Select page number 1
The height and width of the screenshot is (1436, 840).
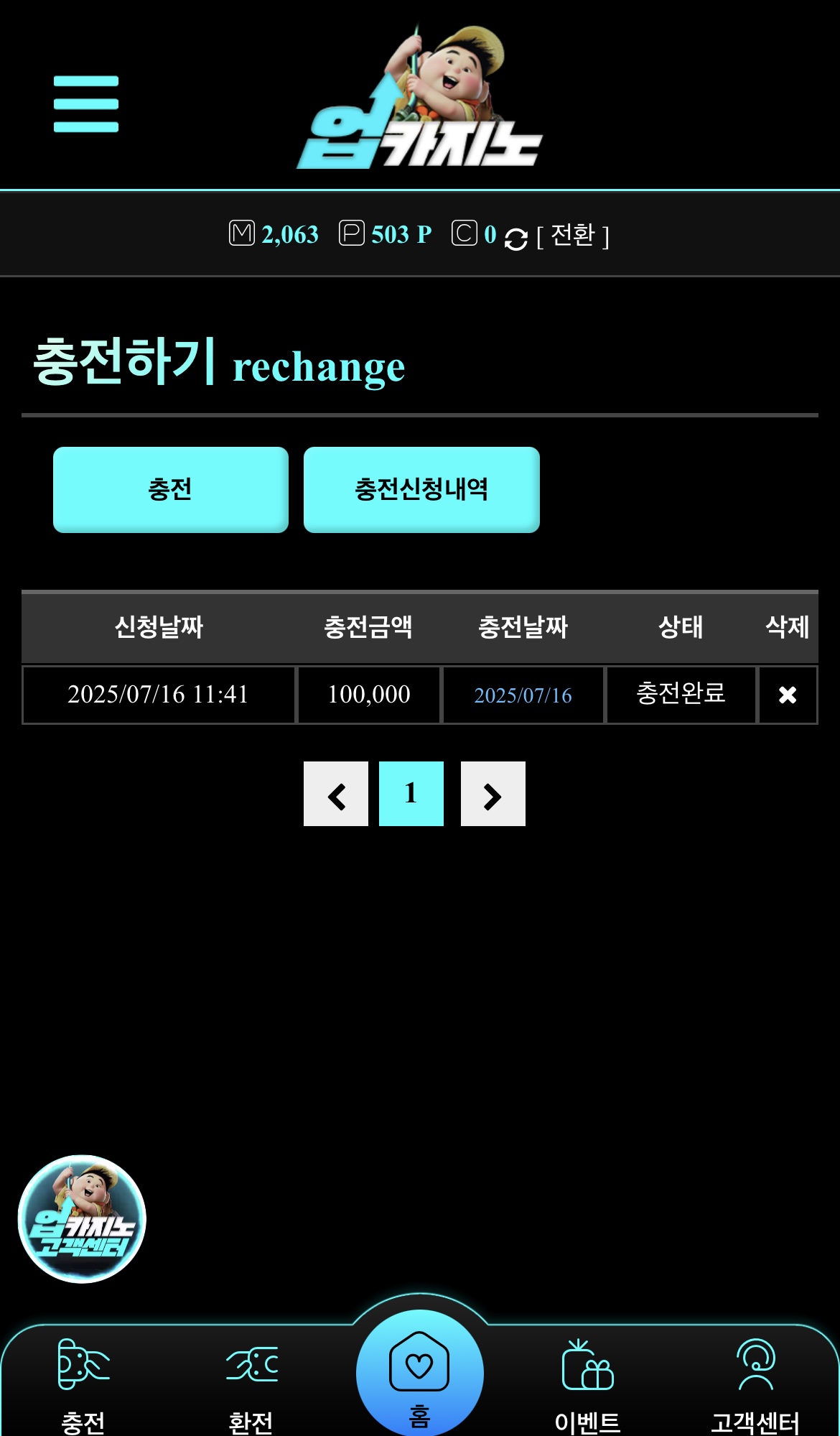(x=411, y=794)
